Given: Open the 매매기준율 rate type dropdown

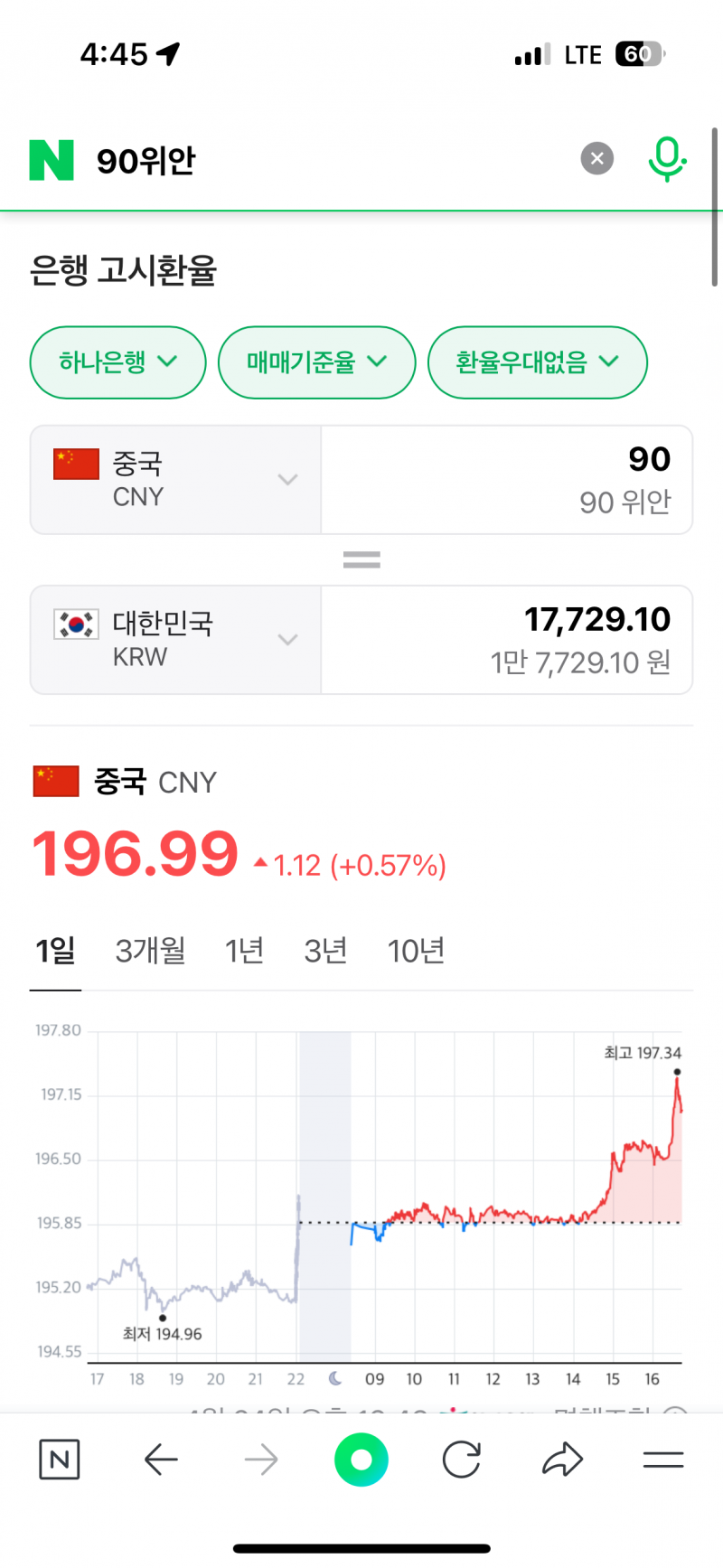Looking at the screenshot, I should click(x=317, y=362).
